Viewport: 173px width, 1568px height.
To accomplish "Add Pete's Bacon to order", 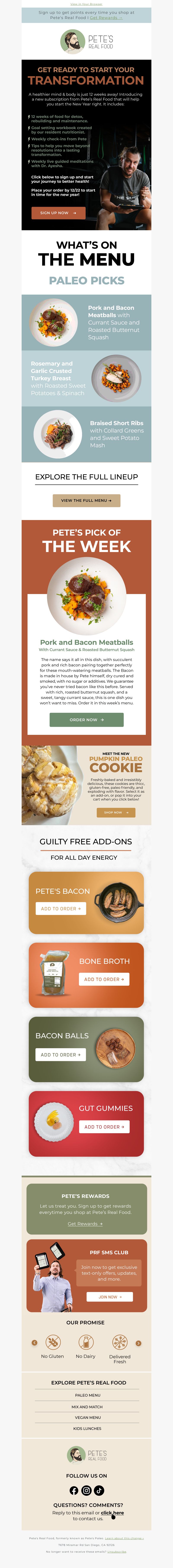I will coord(61,909).
